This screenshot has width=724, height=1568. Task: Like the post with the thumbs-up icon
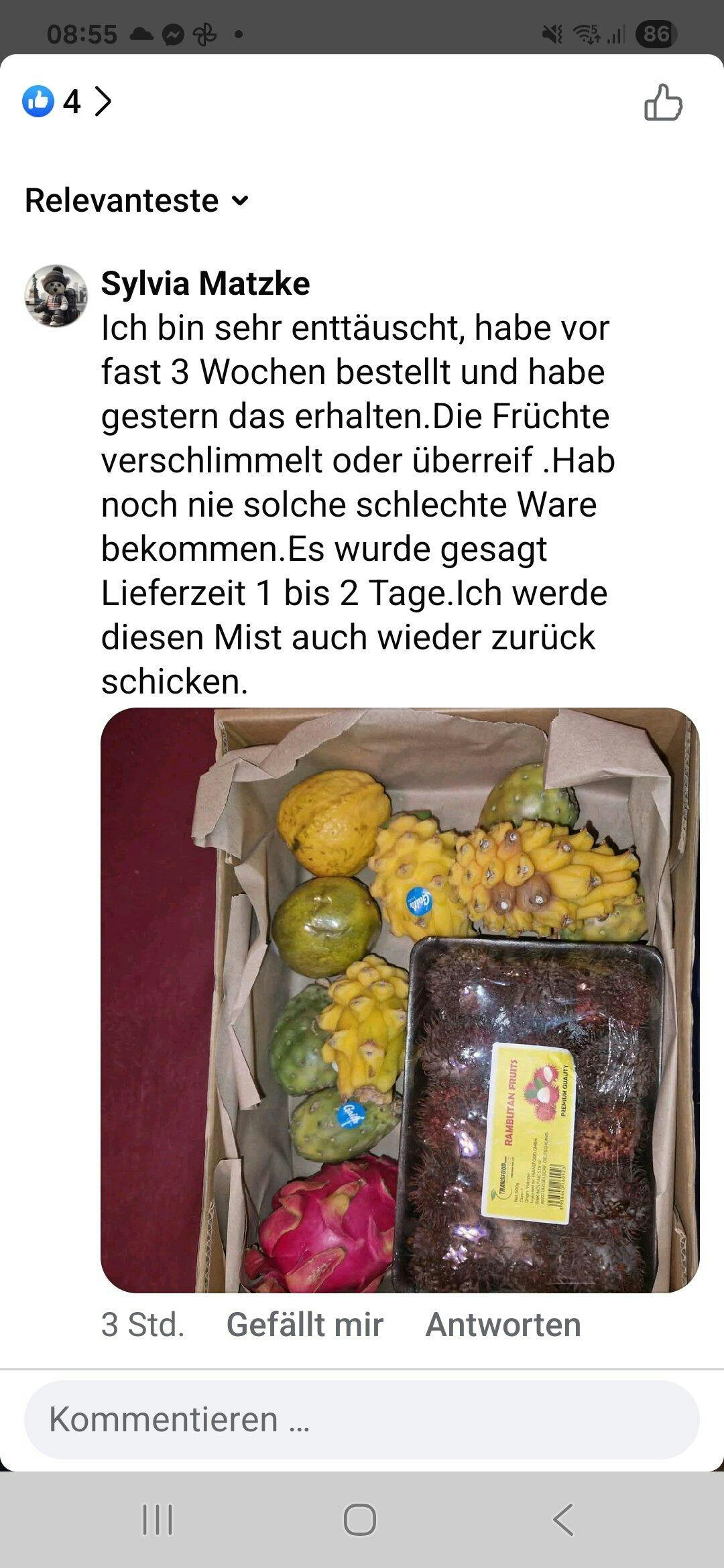tap(663, 103)
